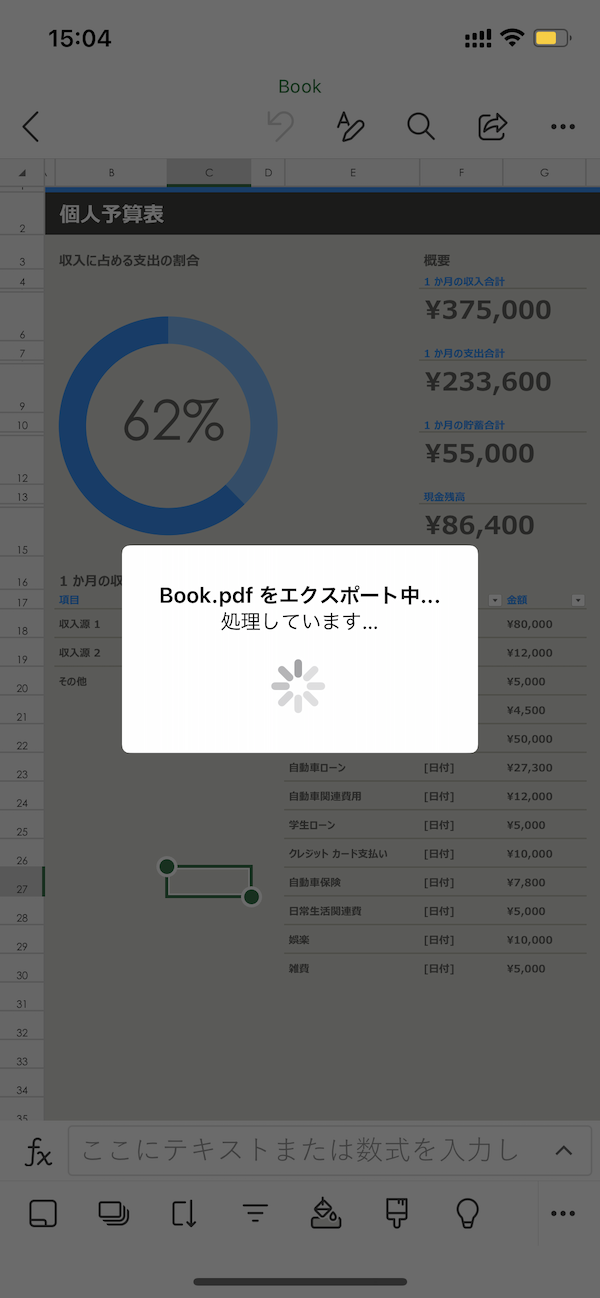Open the format painter brush
This screenshot has height=1298, width=600.
(397, 1212)
